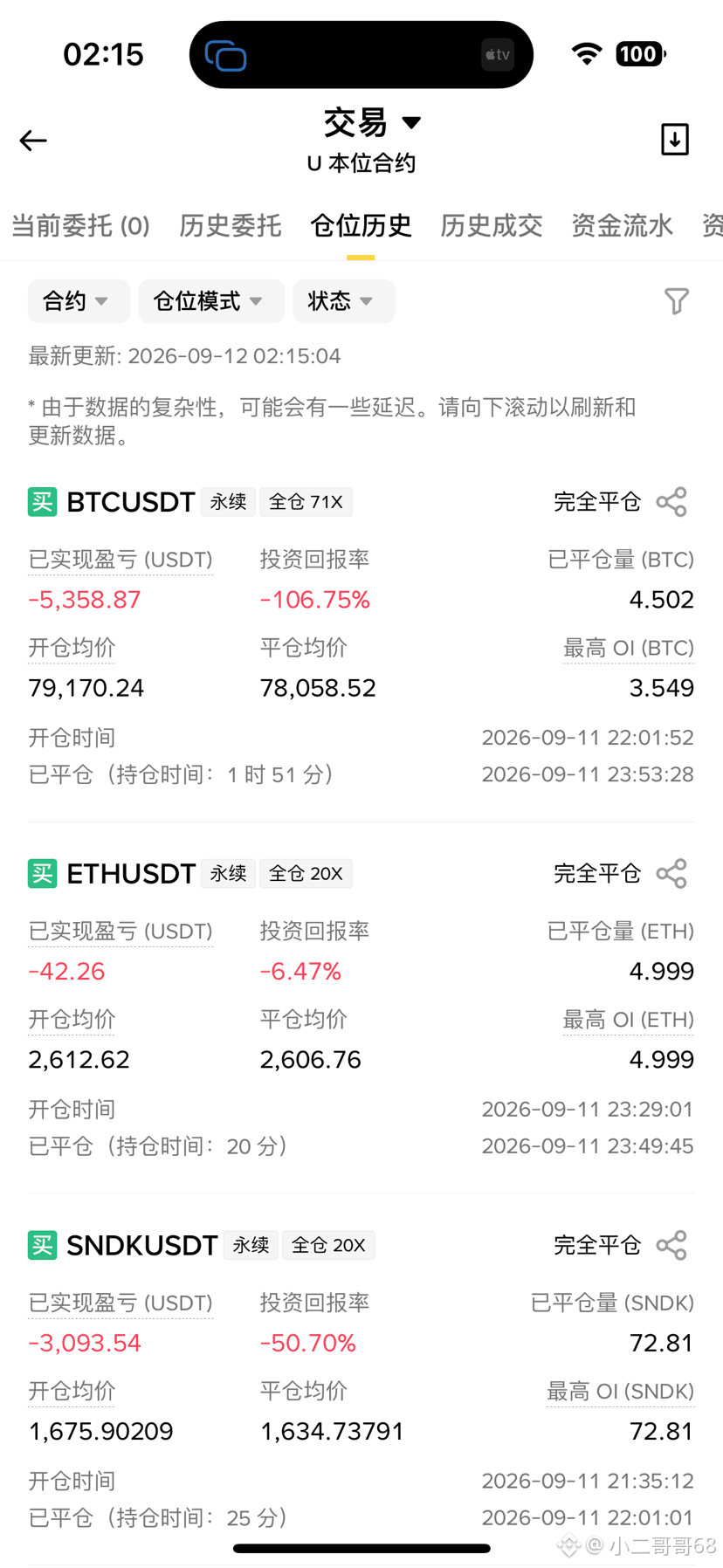Switch to the 历史成交 tab
The height and width of the screenshot is (1568, 723).
pyautogui.click(x=492, y=225)
